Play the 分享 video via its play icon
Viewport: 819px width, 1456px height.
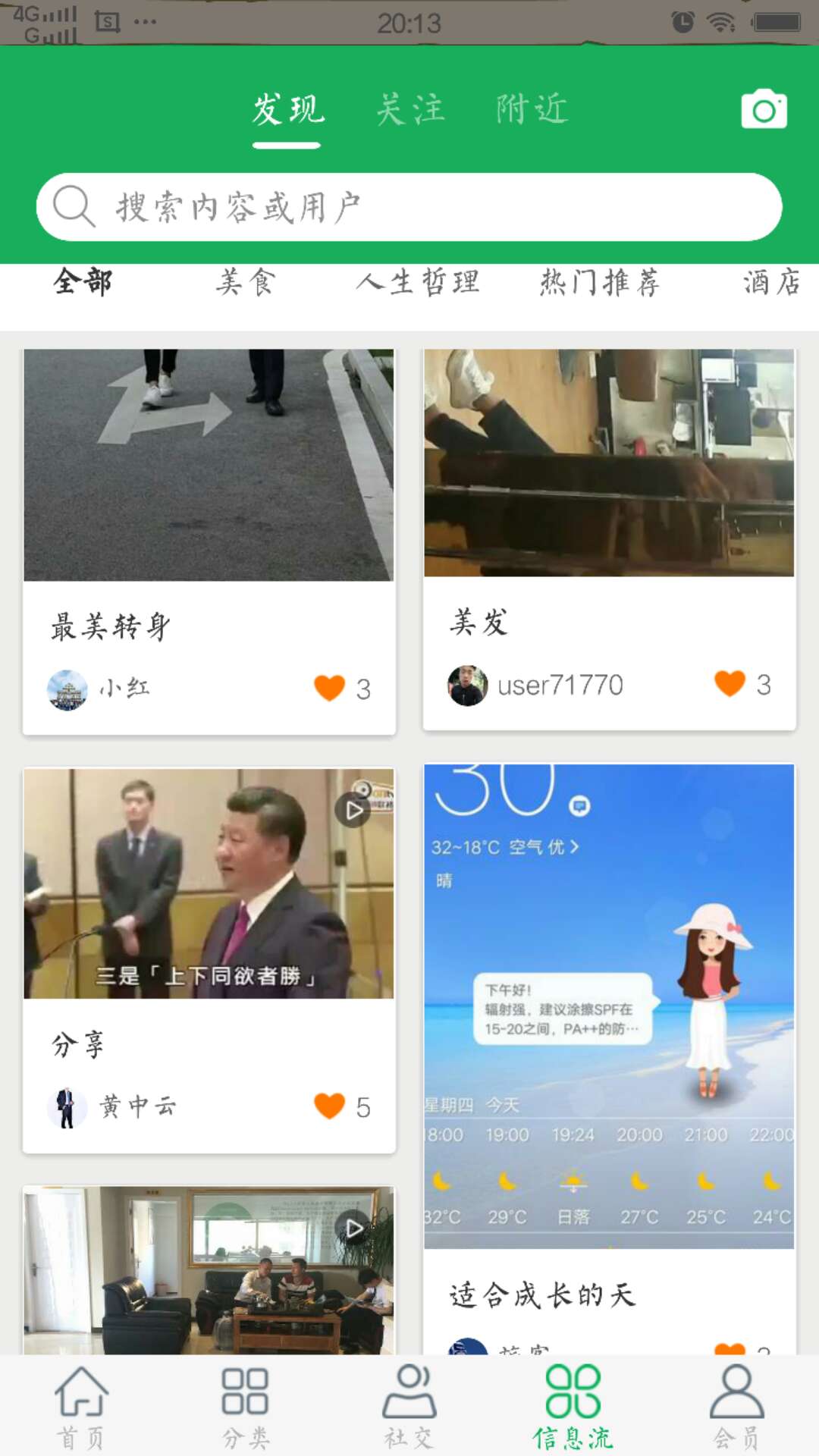click(x=353, y=810)
